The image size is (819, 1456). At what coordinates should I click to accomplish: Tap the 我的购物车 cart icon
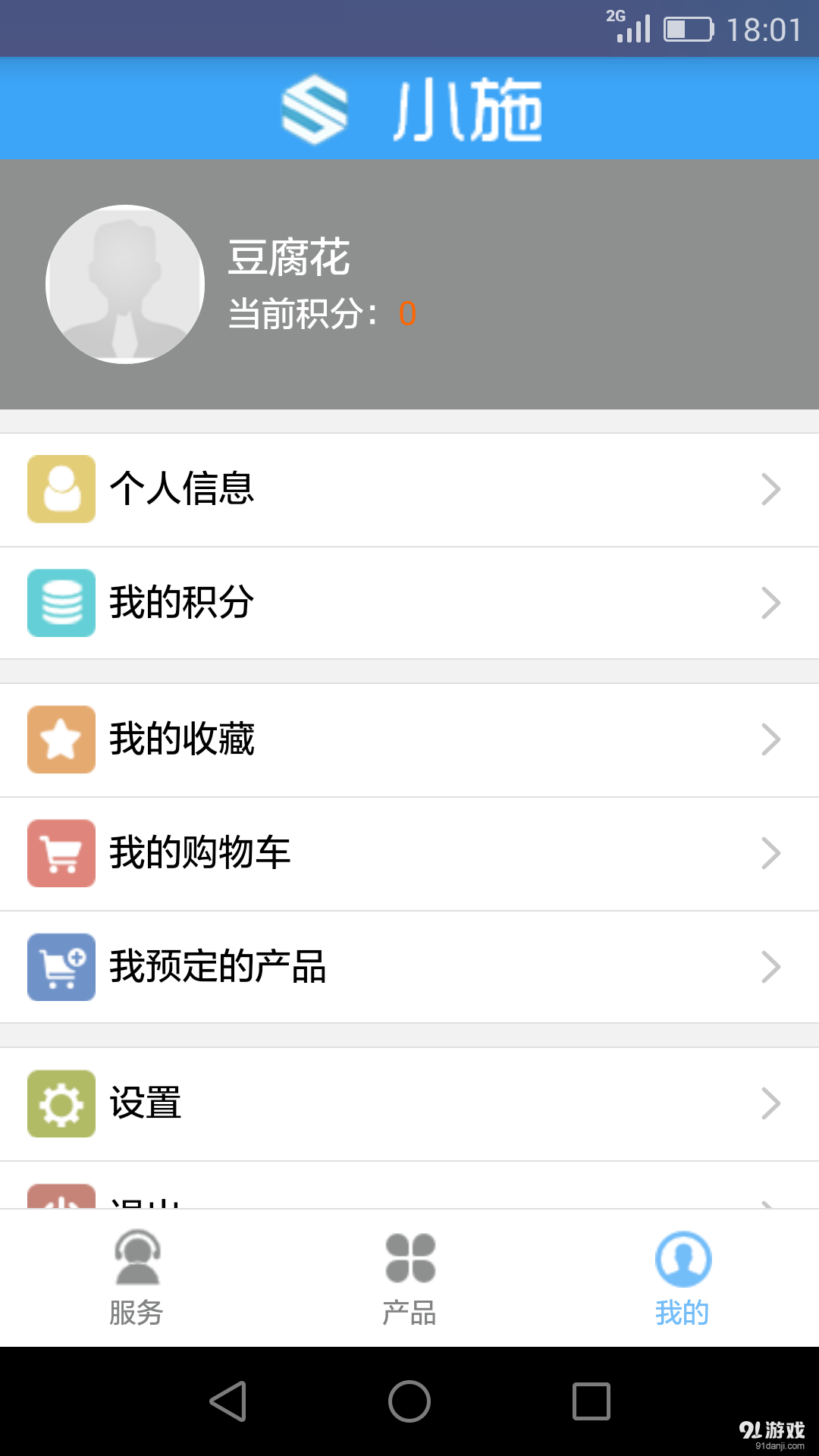click(61, 853)
